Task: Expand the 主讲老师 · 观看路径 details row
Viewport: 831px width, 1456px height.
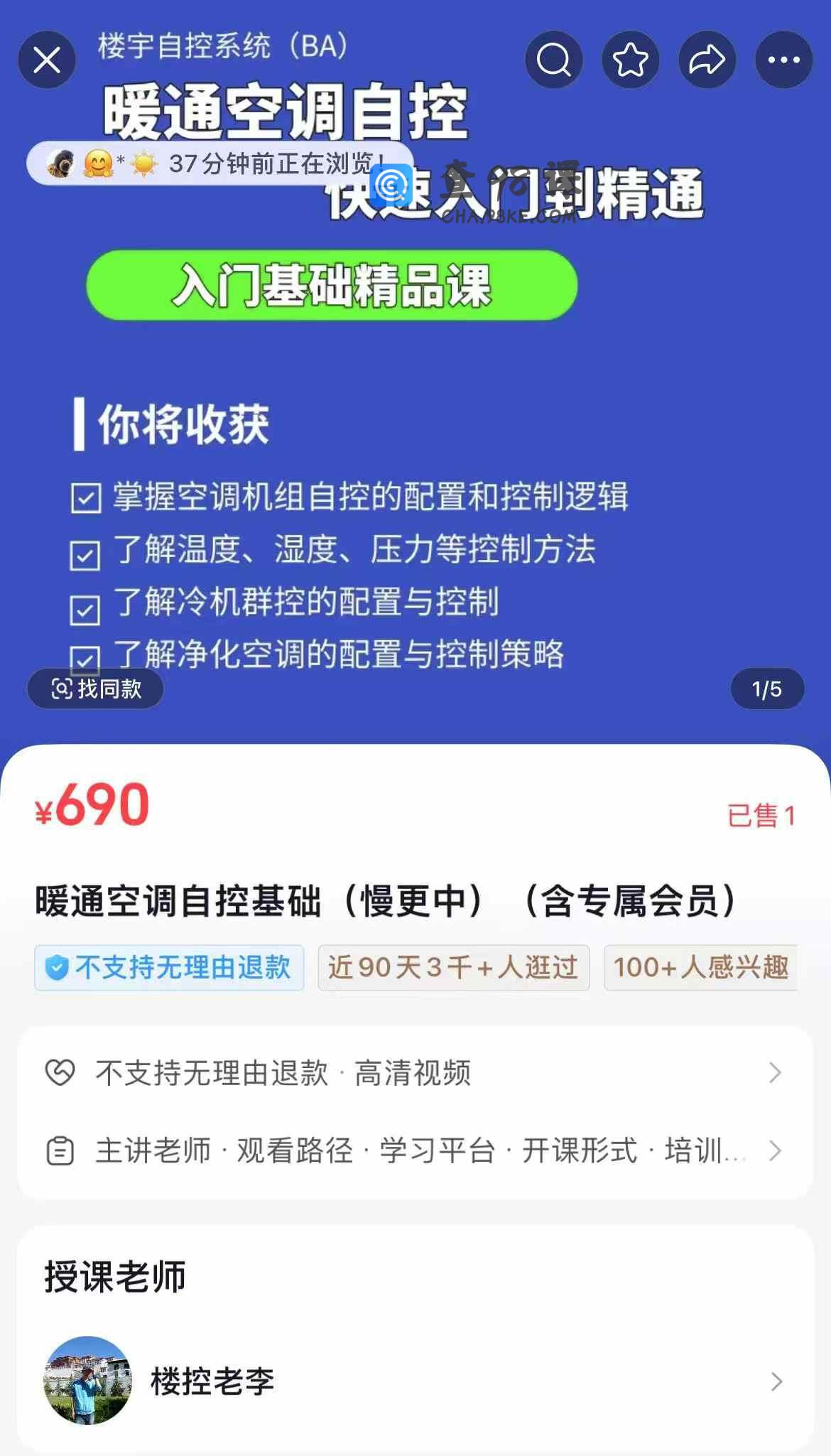Action: coord(415,1150)
